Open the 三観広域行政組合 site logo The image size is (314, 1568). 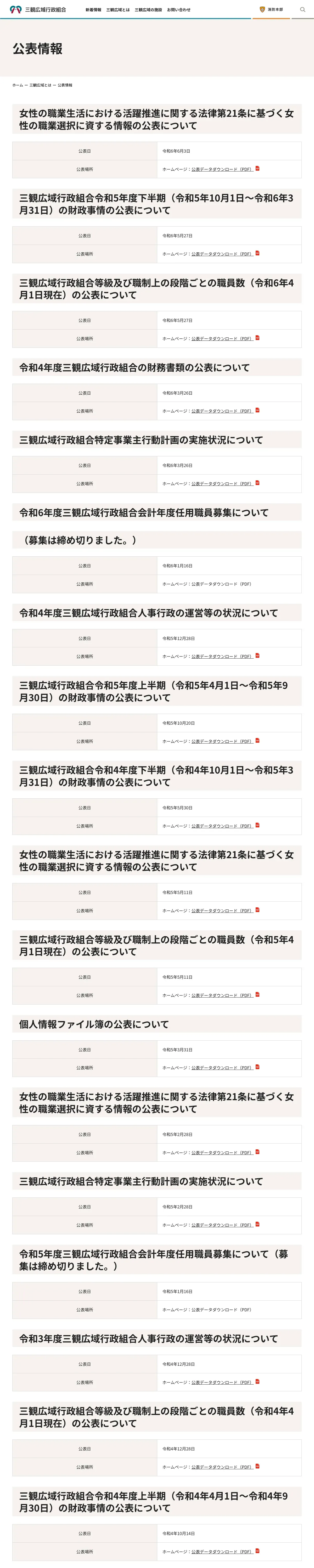click(38, 10)
